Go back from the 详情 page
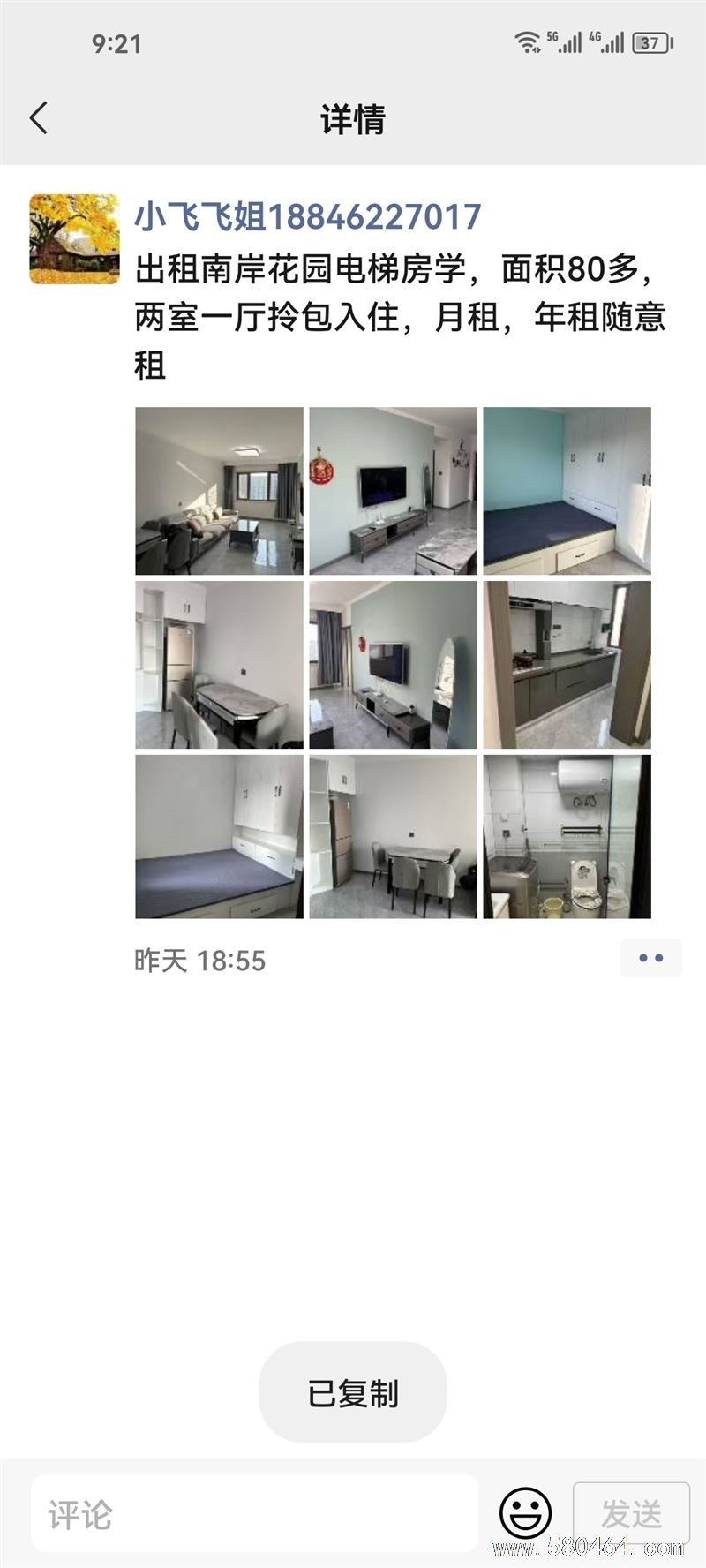This screenshot has width=706, height=1568. 39,118
